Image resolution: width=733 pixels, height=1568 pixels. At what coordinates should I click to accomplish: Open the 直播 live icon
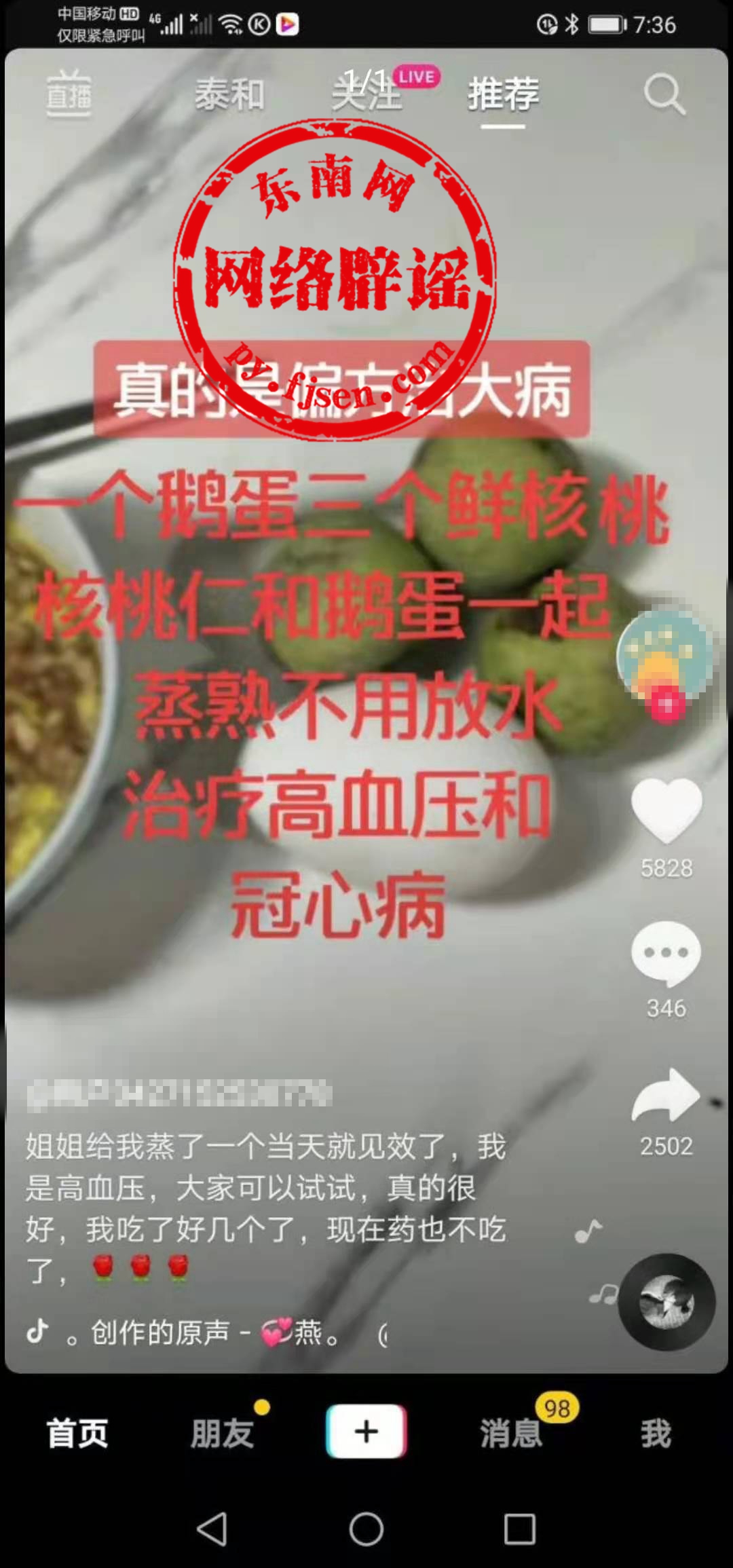click(x=69, y=94)
